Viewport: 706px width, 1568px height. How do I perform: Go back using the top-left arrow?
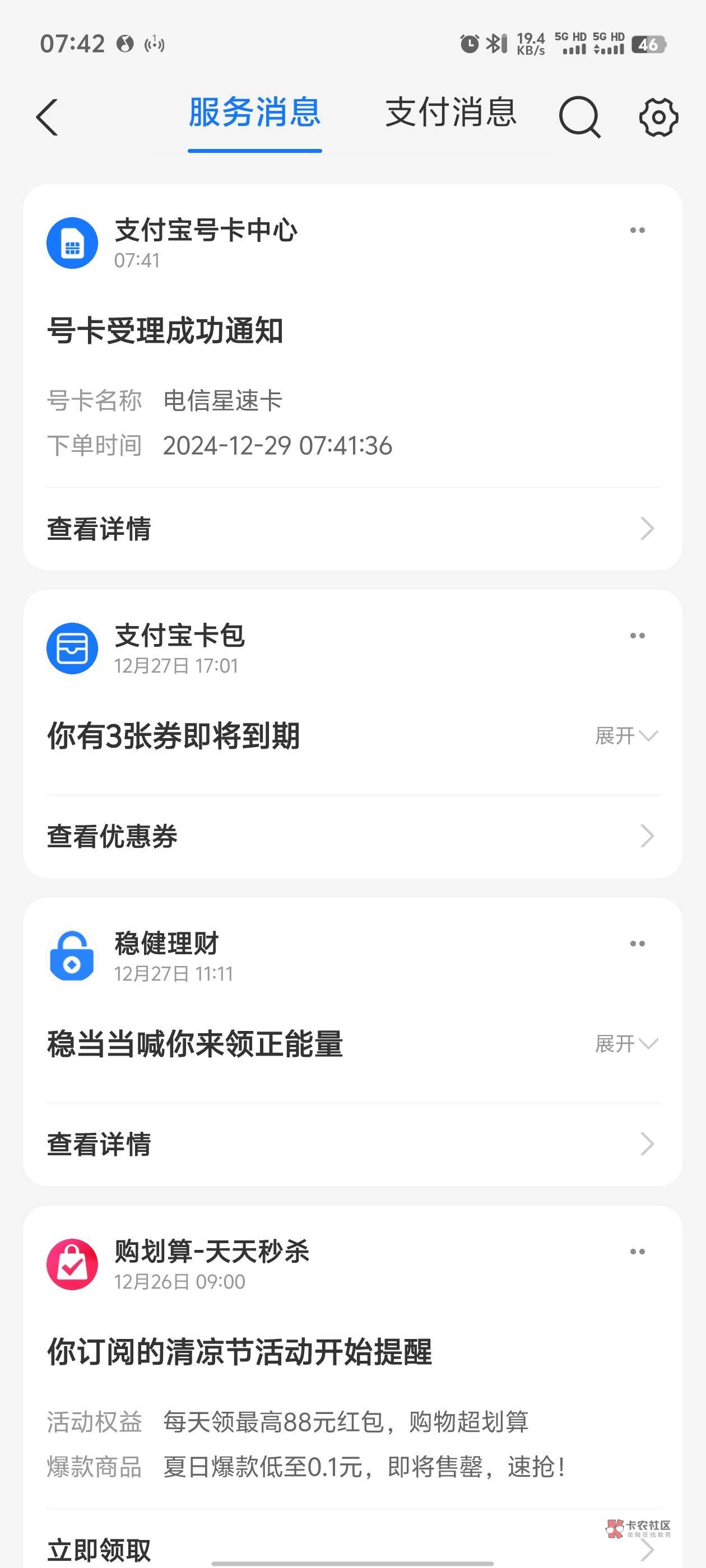pos(48,117)
